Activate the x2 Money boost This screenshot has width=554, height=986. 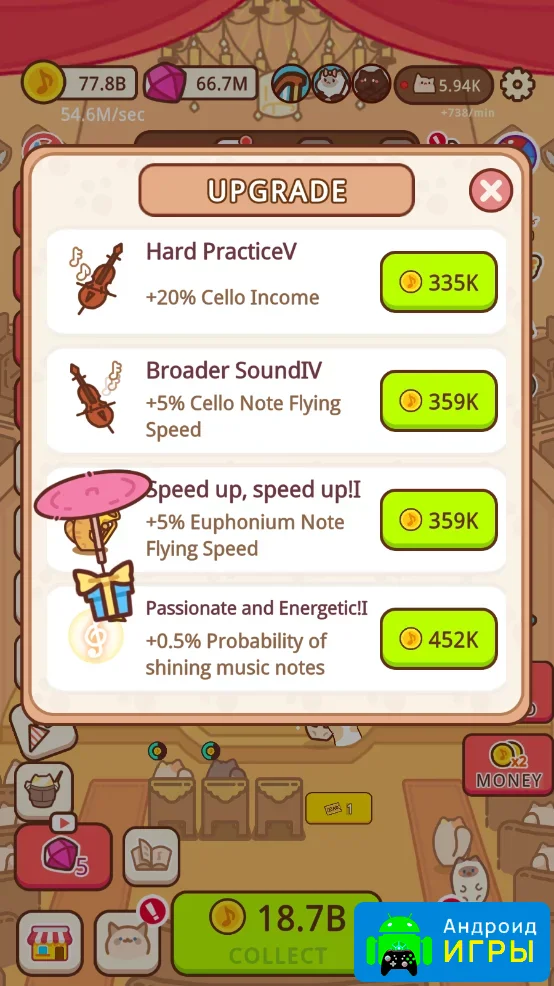click(508, 764)
